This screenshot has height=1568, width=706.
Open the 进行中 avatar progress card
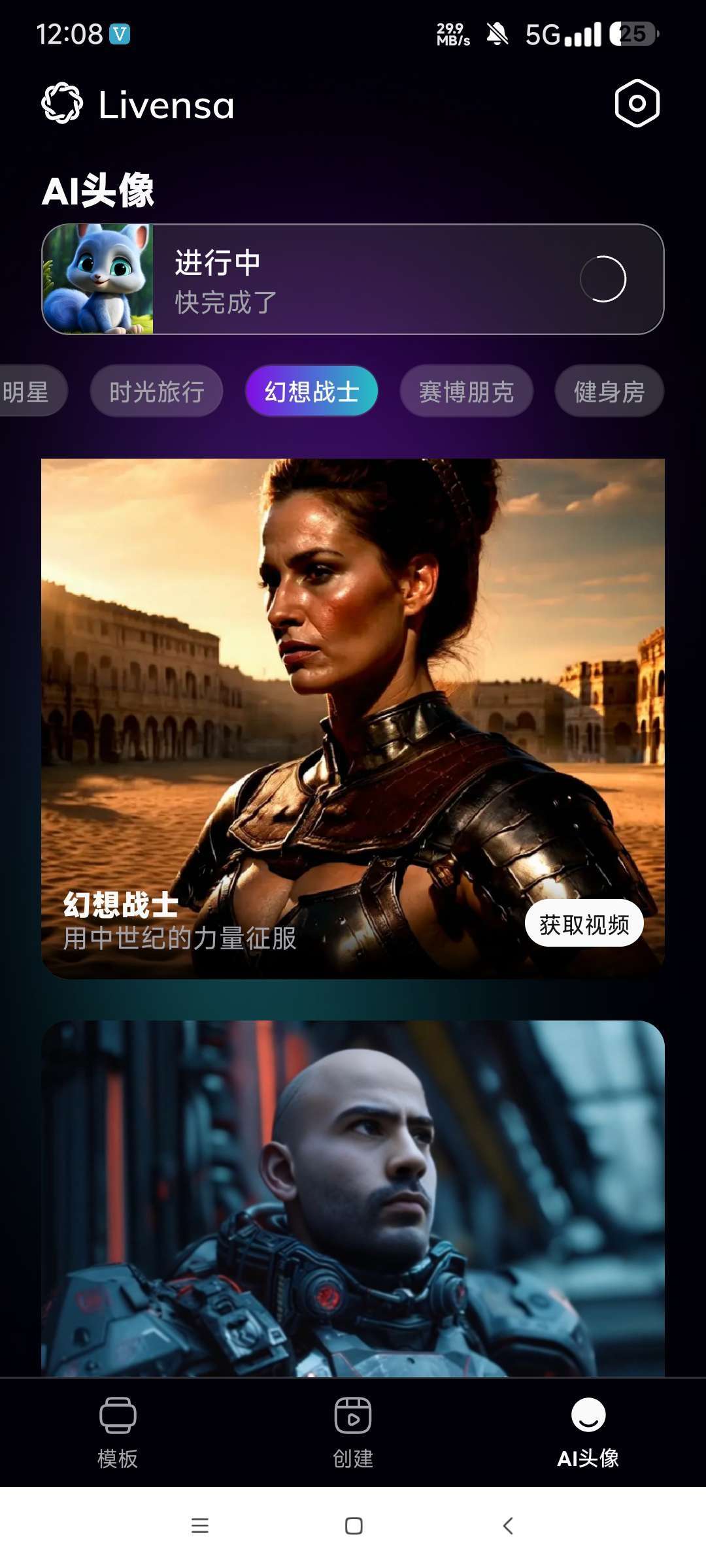353,279
